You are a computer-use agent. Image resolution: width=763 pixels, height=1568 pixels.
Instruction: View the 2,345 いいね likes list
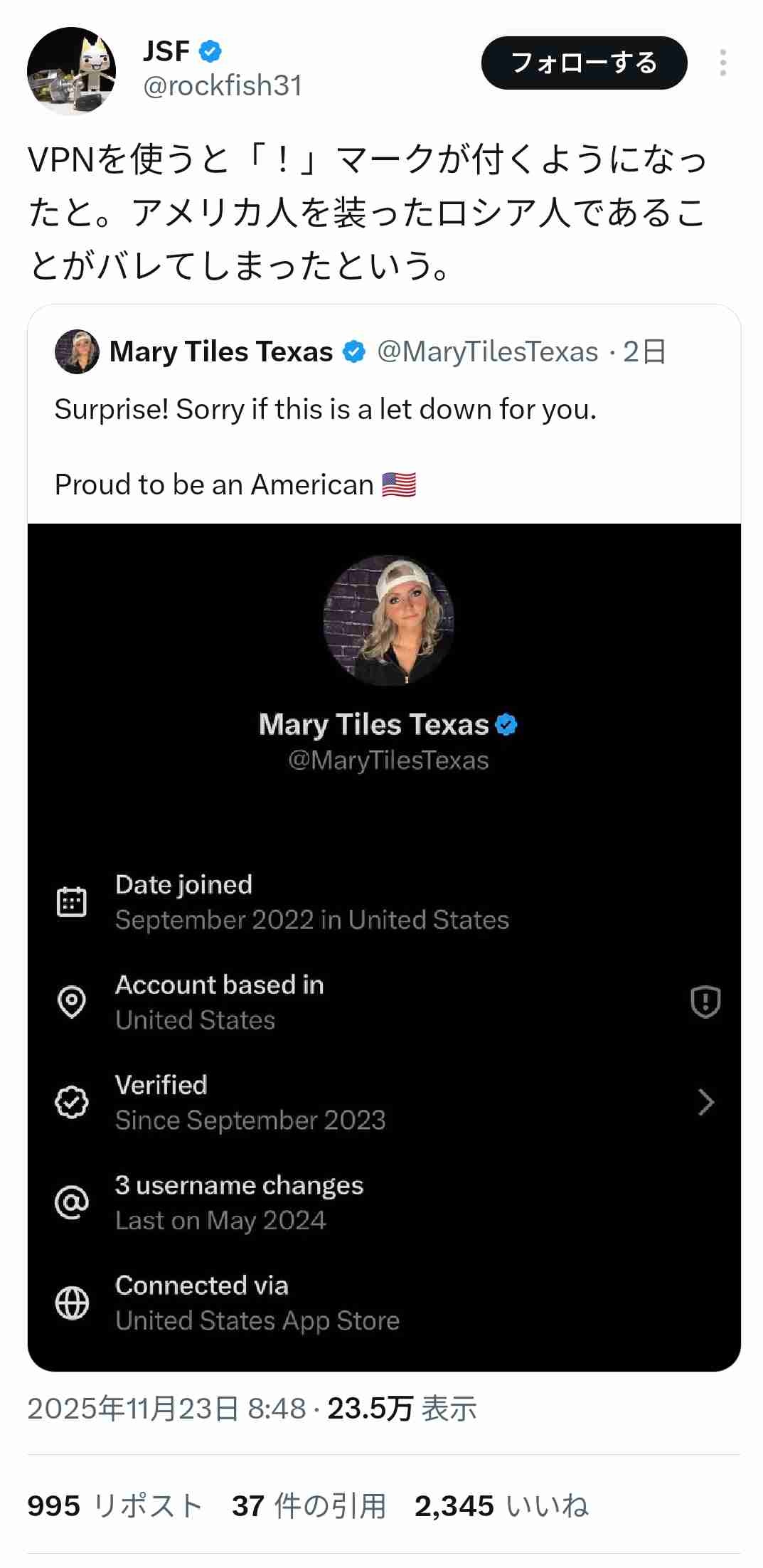(x=501, y=1506)
